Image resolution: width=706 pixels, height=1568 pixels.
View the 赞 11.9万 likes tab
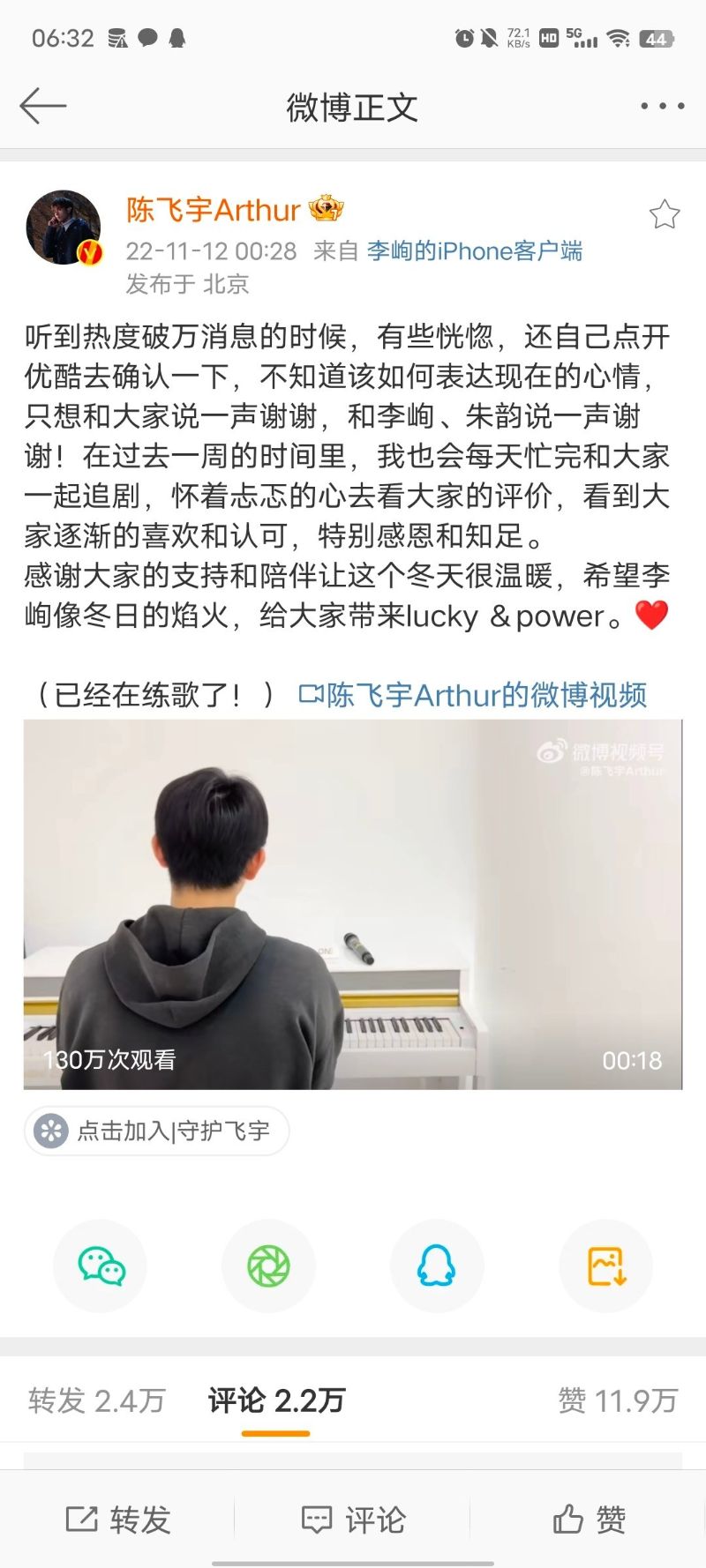[618, 1400]
